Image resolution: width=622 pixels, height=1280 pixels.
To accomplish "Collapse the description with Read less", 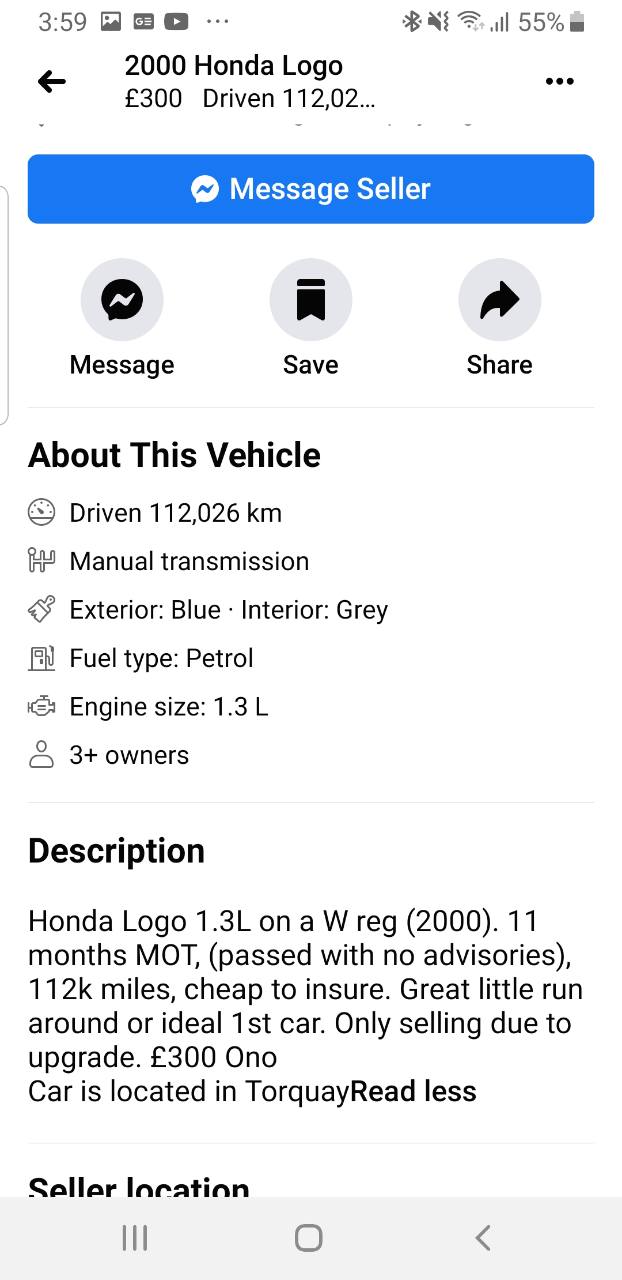I will point(413,1091).
